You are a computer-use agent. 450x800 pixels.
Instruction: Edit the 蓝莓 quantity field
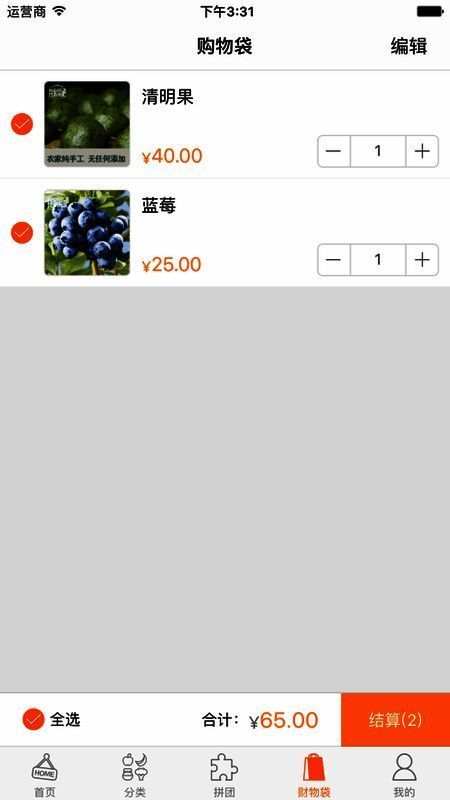coord(378,260)
